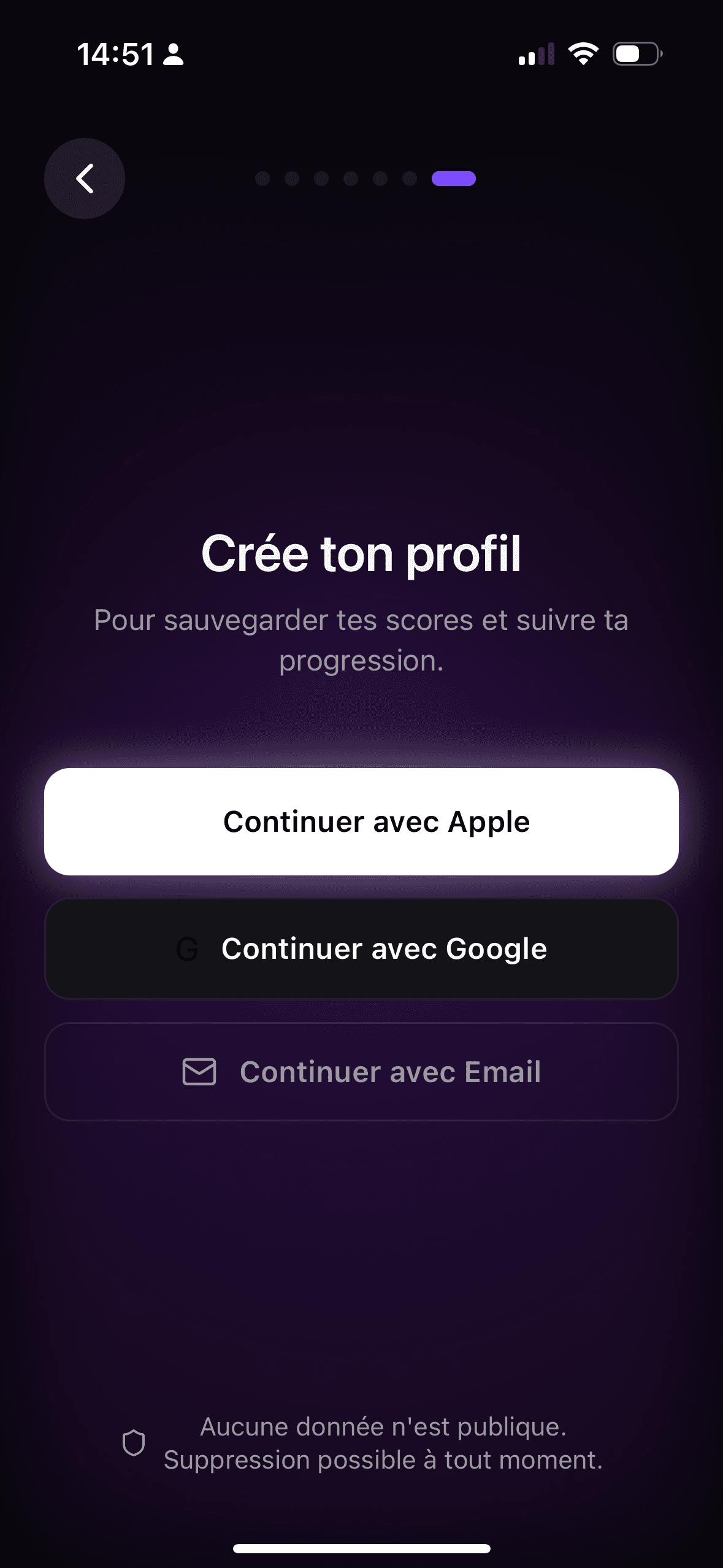Image resolution: width=723 pixels, height=1568 pixels.
Task: Select the third progress dot
Action: pyautogui.click(x=319, y=179)
